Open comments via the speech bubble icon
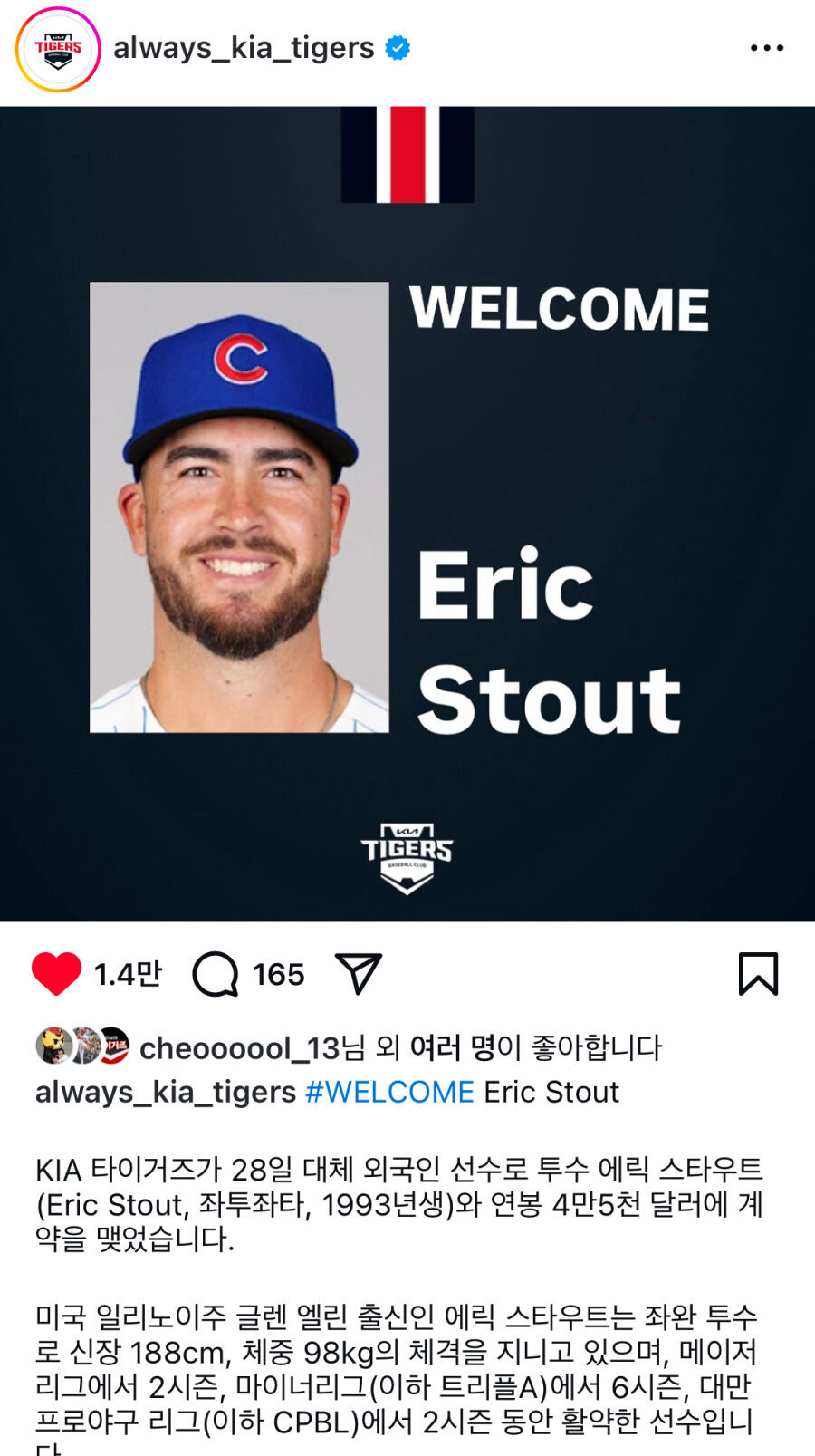Screen dimensions: 815x1456 (x=215, y=975)
